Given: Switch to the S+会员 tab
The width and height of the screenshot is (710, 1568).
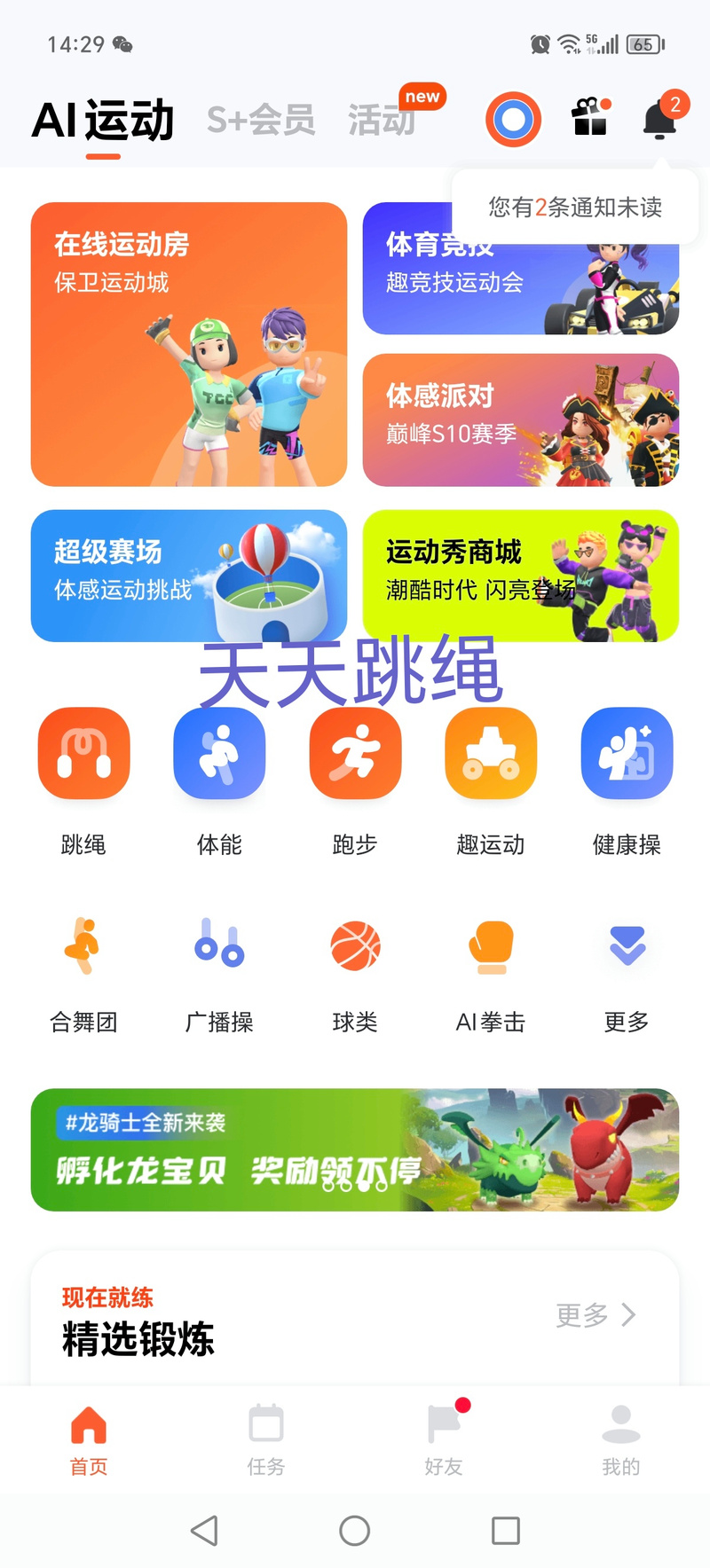Looking at the screenshot, I should pyautogui.click(x=262, y=120).
